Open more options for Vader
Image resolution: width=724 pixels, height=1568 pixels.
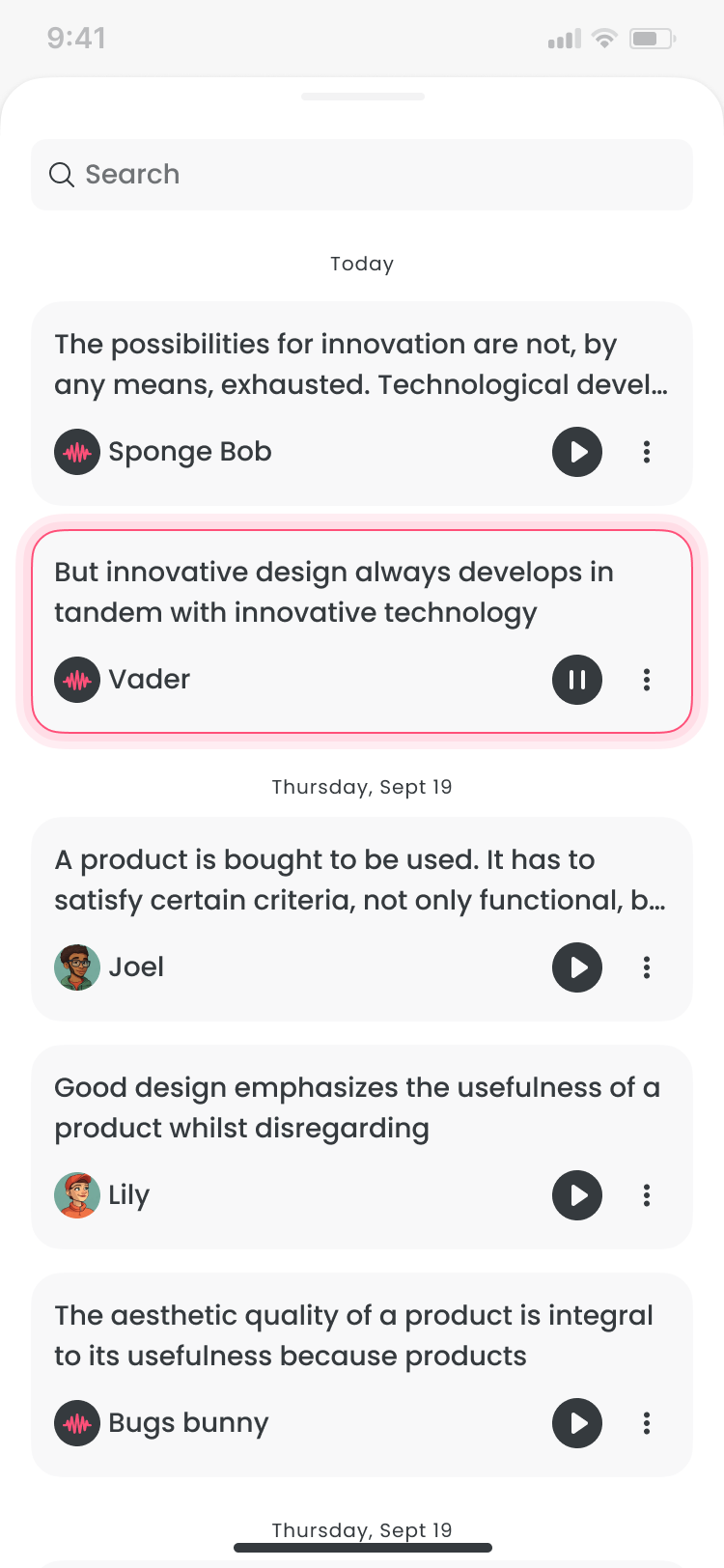click(x=647, y=680)
